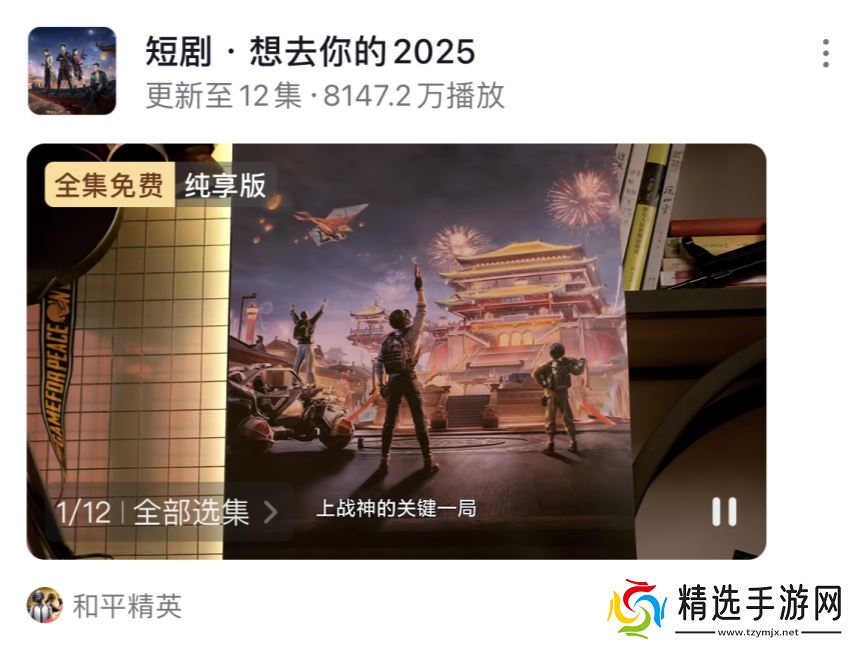This screenshot has width=853, height=645.
Task: Open the three-dot overflow menu
Action: tap(825, 53)
